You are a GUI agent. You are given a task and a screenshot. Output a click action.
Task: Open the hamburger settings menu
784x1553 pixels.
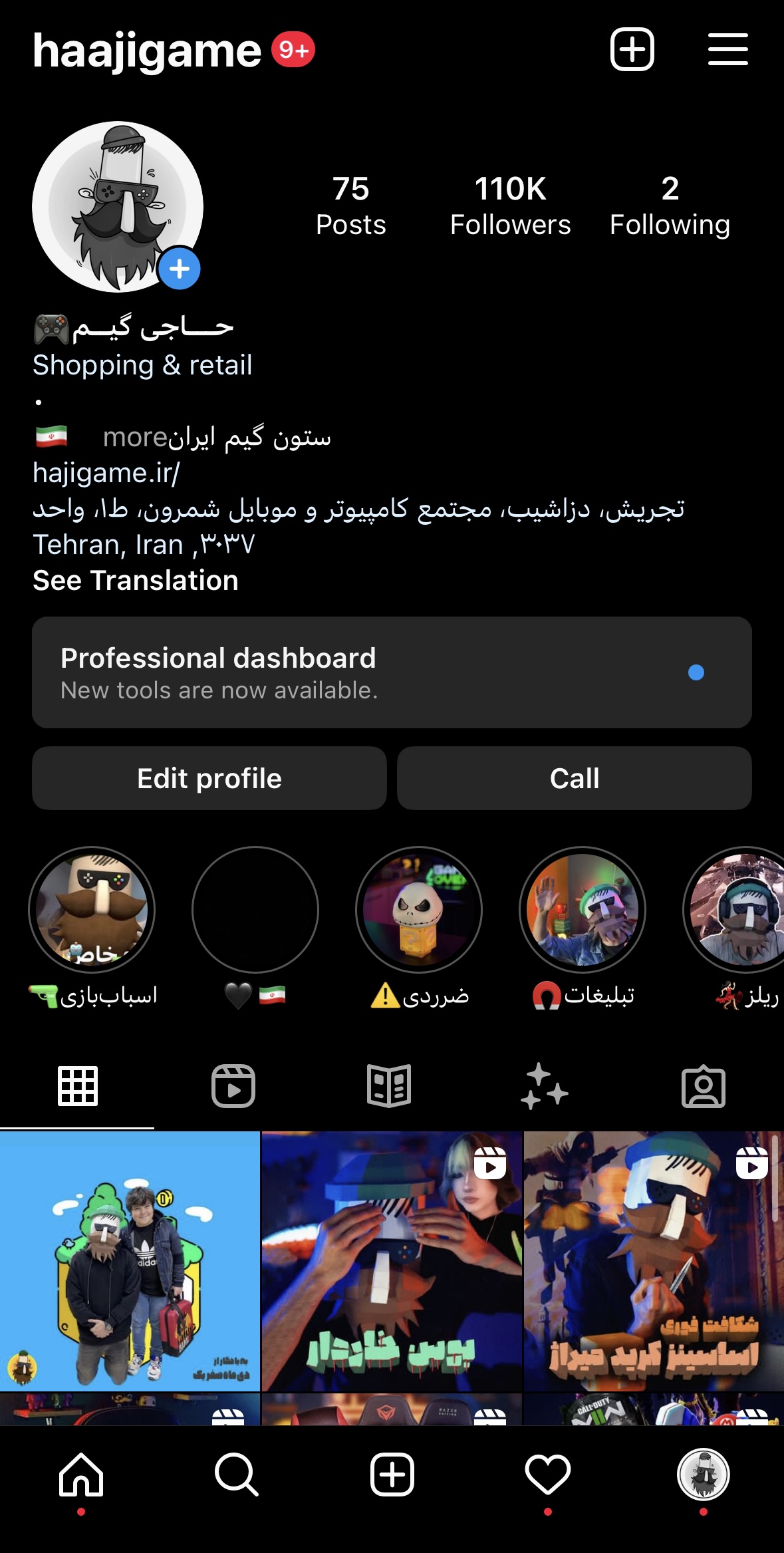[727, 50]
